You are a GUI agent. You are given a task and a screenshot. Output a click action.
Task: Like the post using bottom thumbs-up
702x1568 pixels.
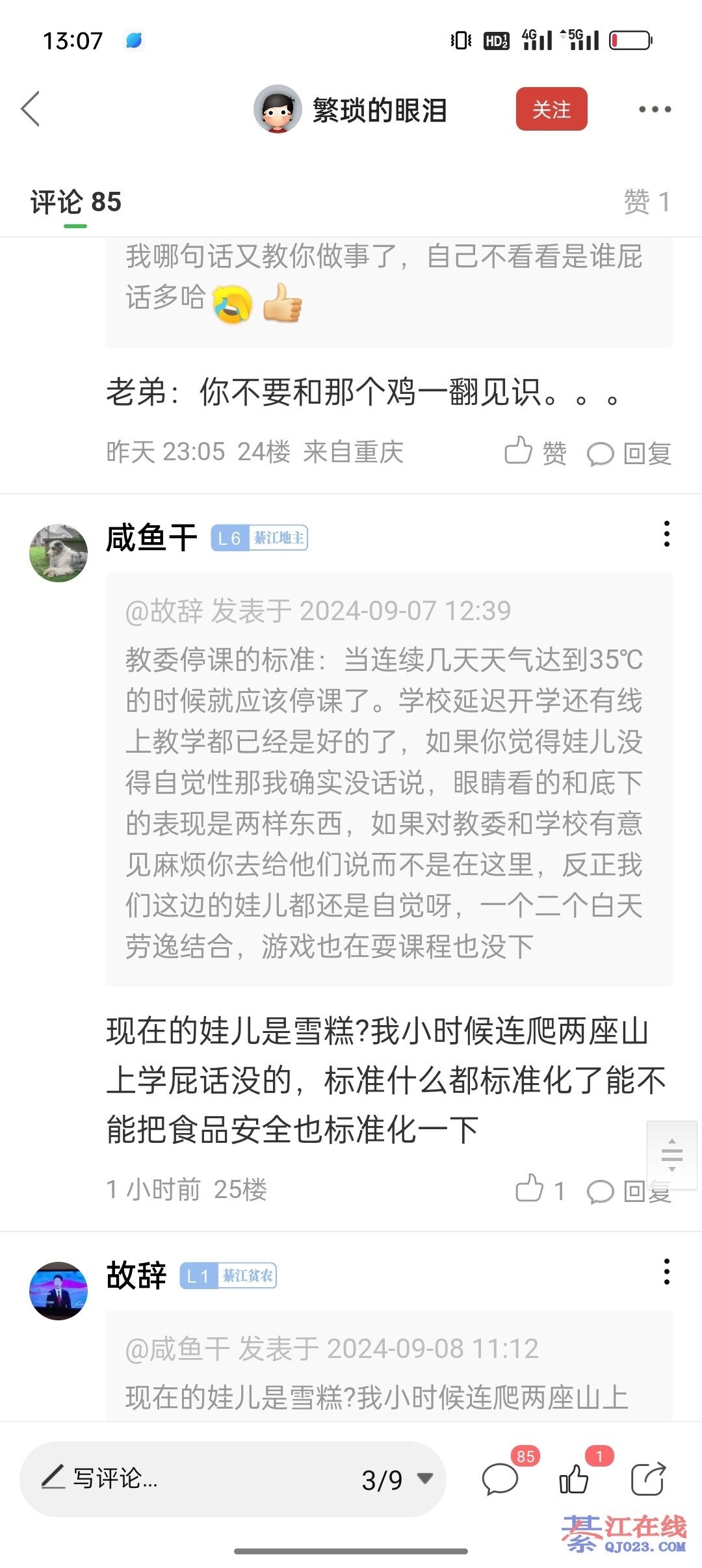pyautogui.click(x=575, y=1480)
